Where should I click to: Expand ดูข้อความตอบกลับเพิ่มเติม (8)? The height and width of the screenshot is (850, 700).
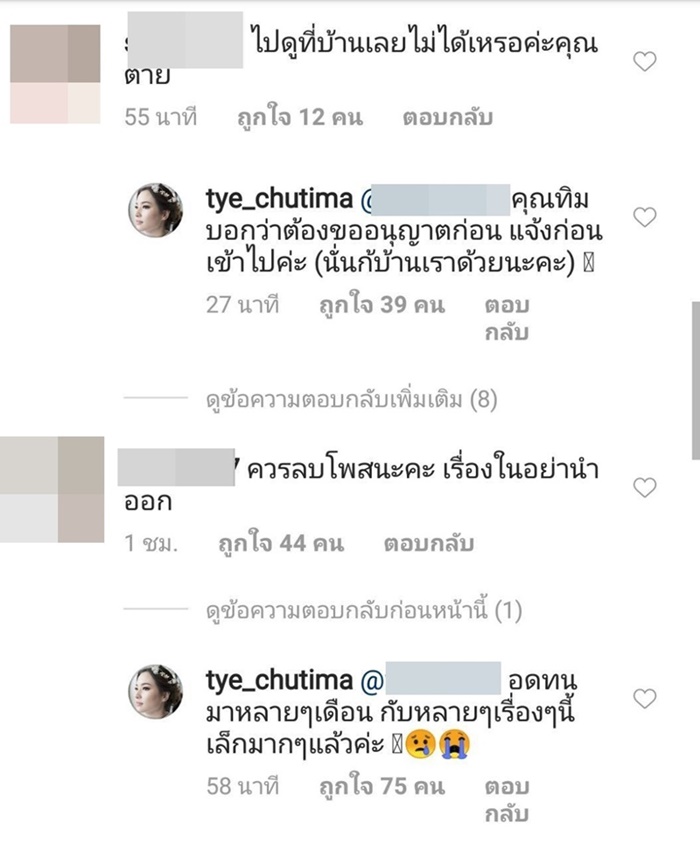[344, 401]
